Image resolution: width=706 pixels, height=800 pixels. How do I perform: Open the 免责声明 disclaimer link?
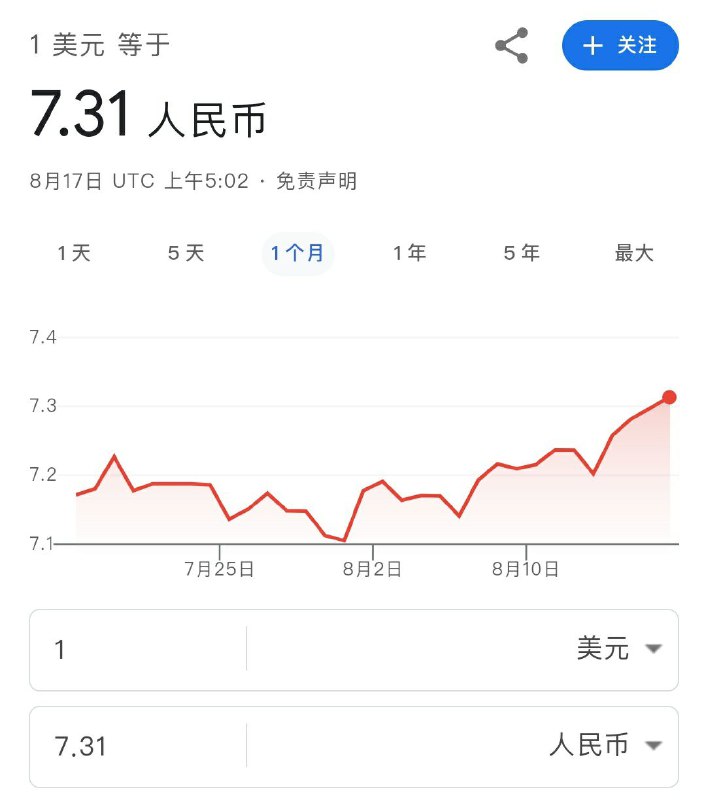click(x=316, y=181)
